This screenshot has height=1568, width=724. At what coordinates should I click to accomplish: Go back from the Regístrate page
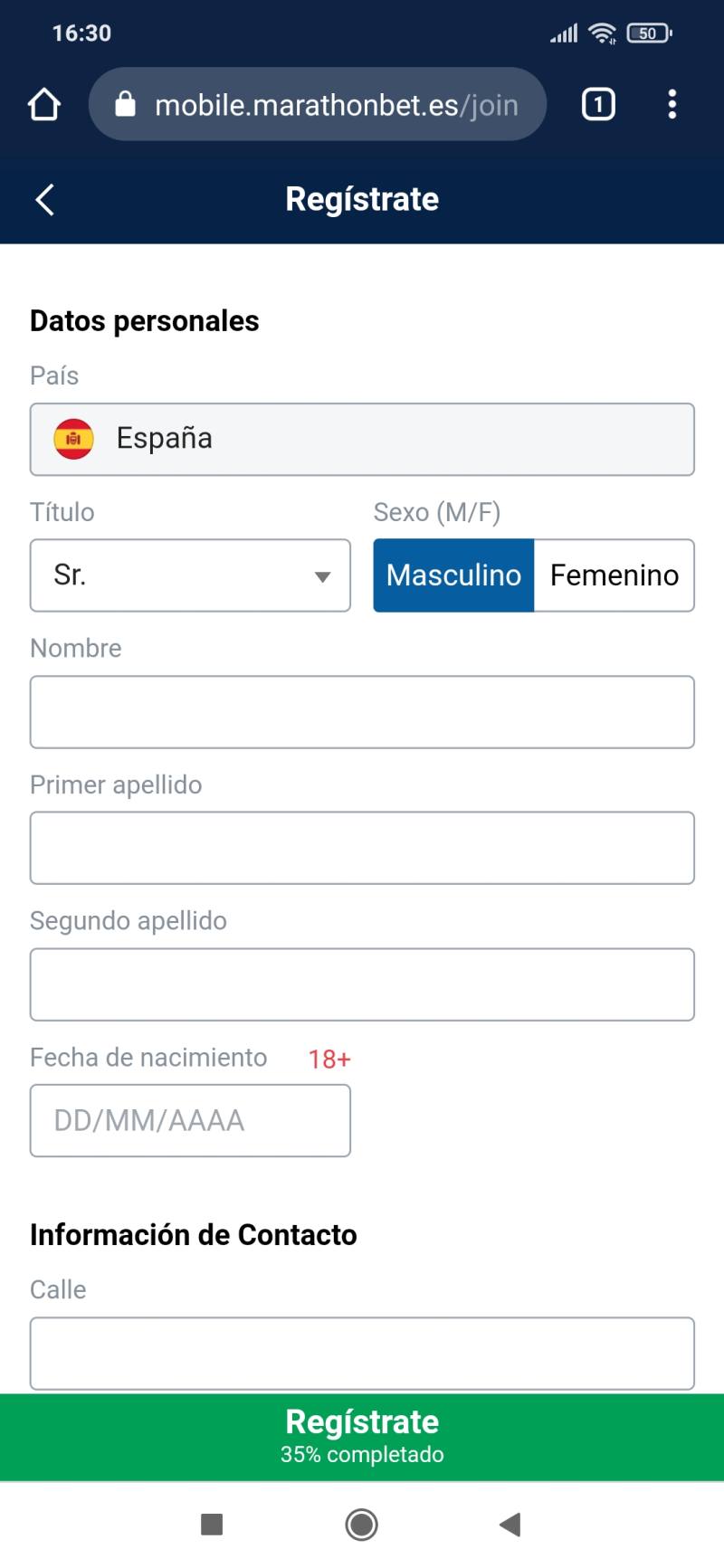(45, 199)
